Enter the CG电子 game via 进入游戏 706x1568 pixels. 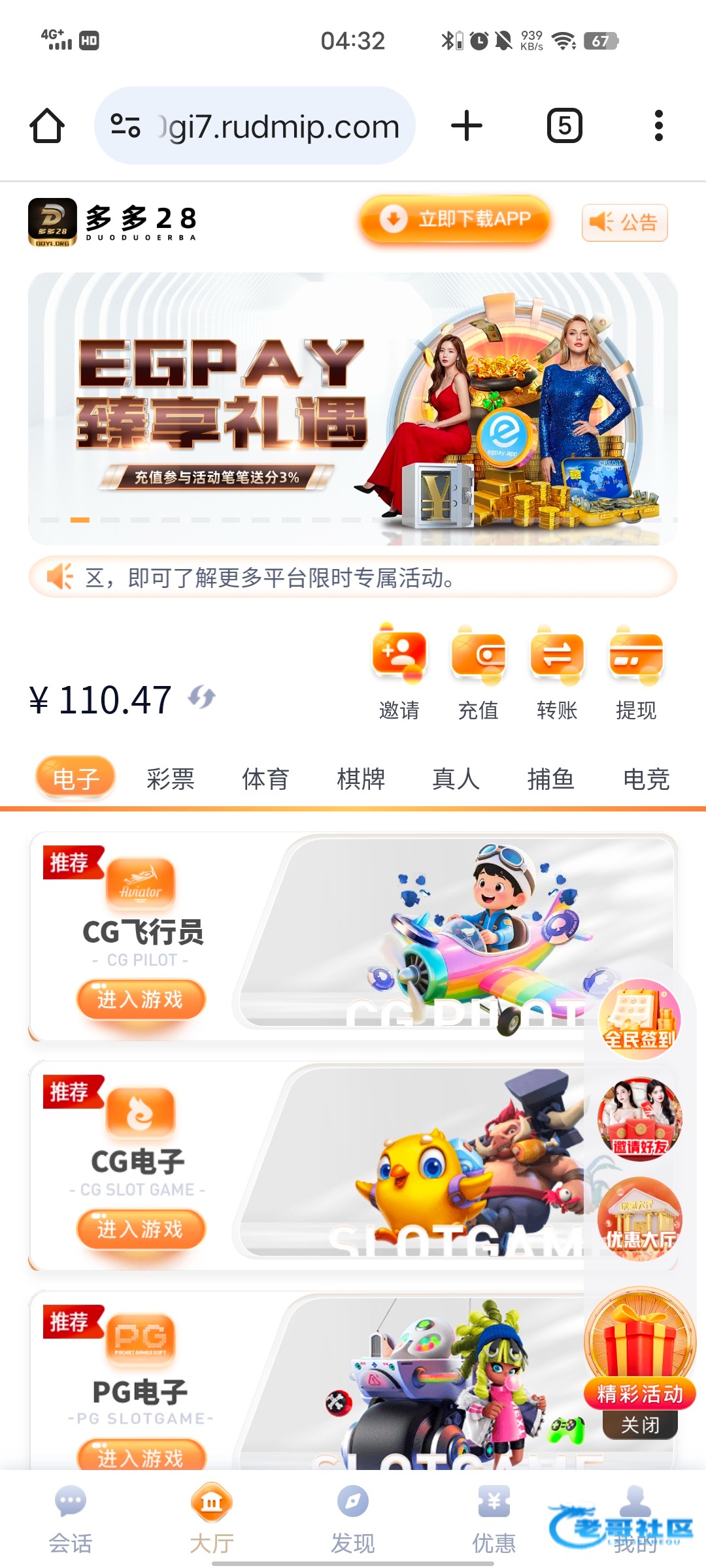(141, 1229)
